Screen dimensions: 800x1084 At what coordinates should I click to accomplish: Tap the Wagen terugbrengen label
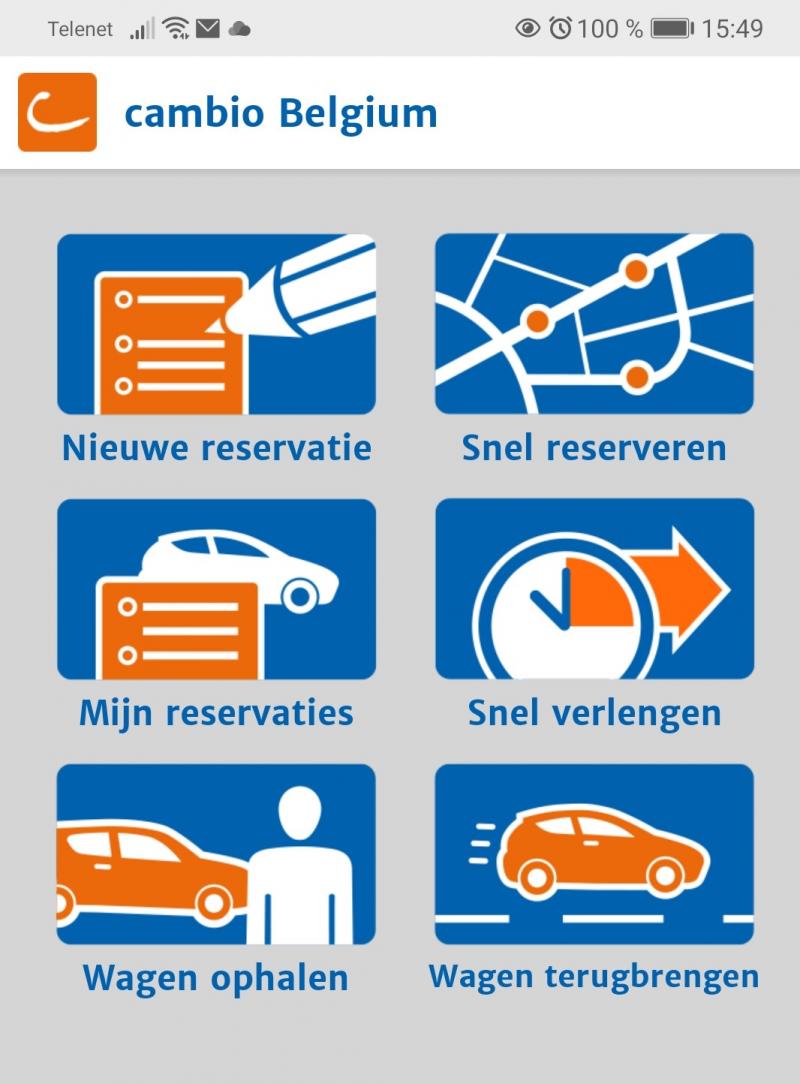[x=593, y=977]
